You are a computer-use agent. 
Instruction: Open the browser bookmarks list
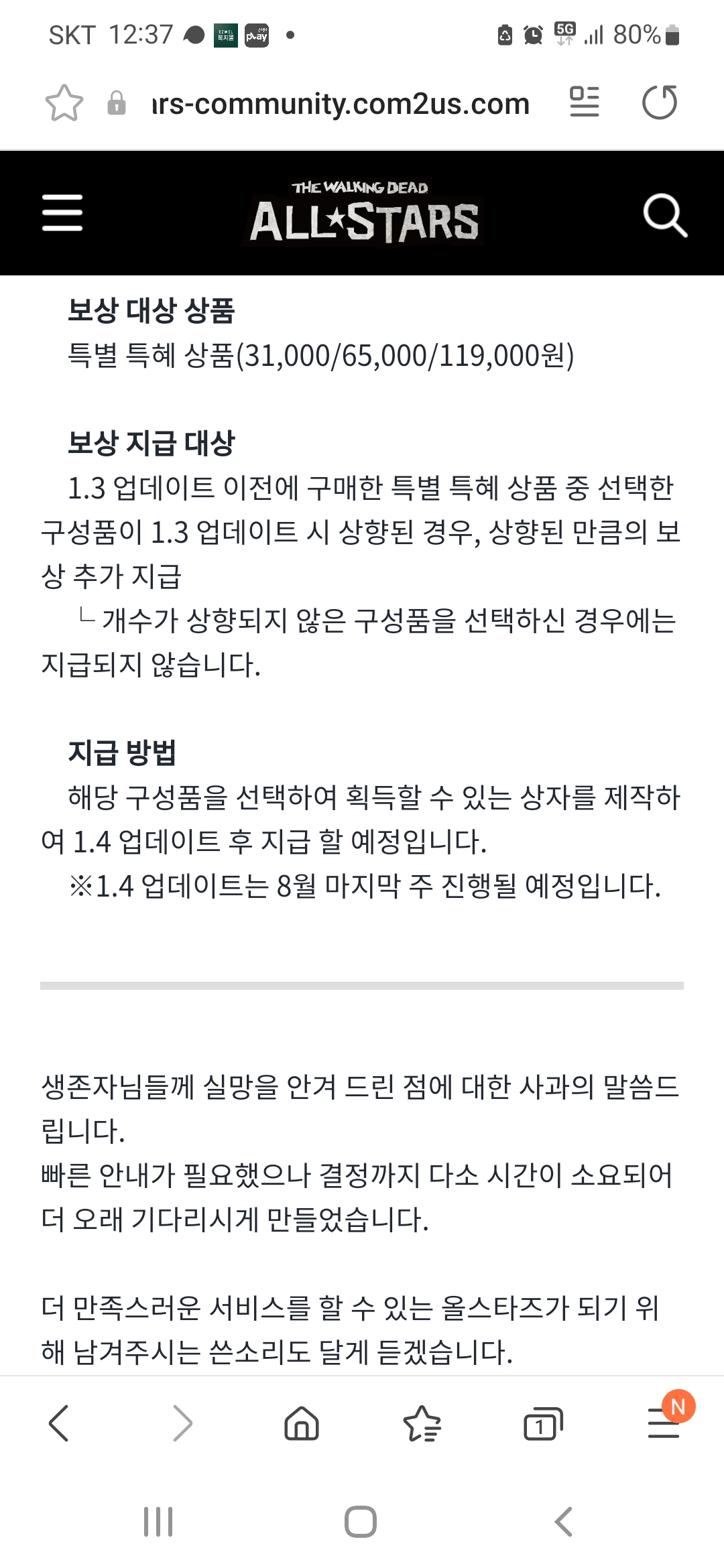pos(422,1423)
